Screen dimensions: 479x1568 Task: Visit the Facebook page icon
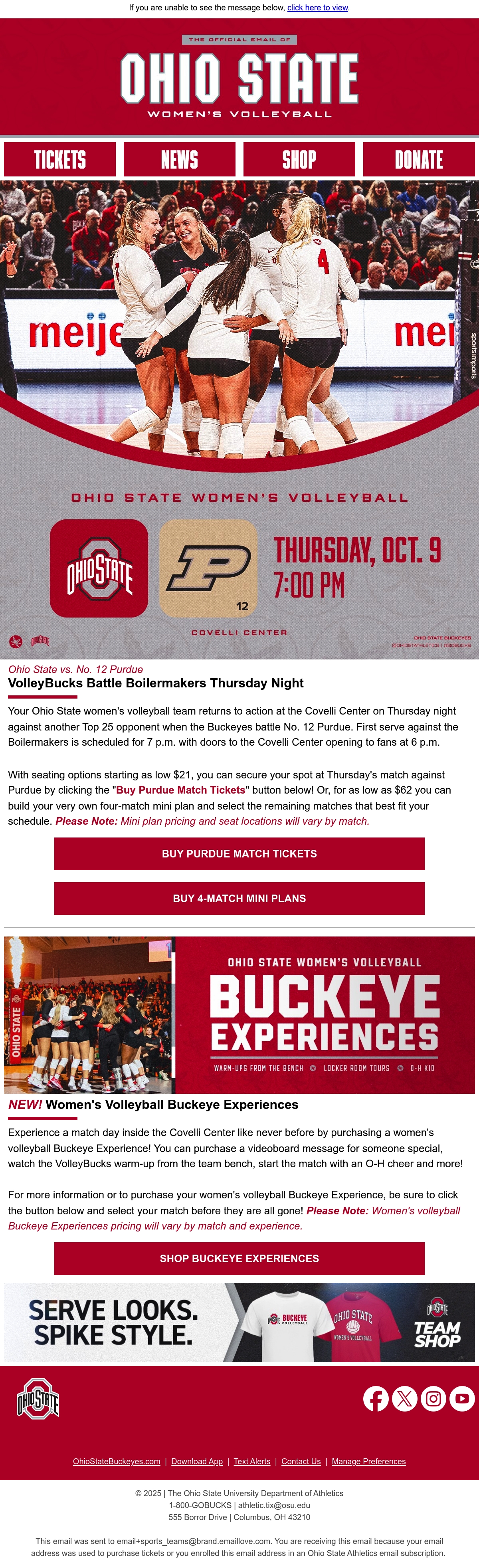(x=376, y=1398)
